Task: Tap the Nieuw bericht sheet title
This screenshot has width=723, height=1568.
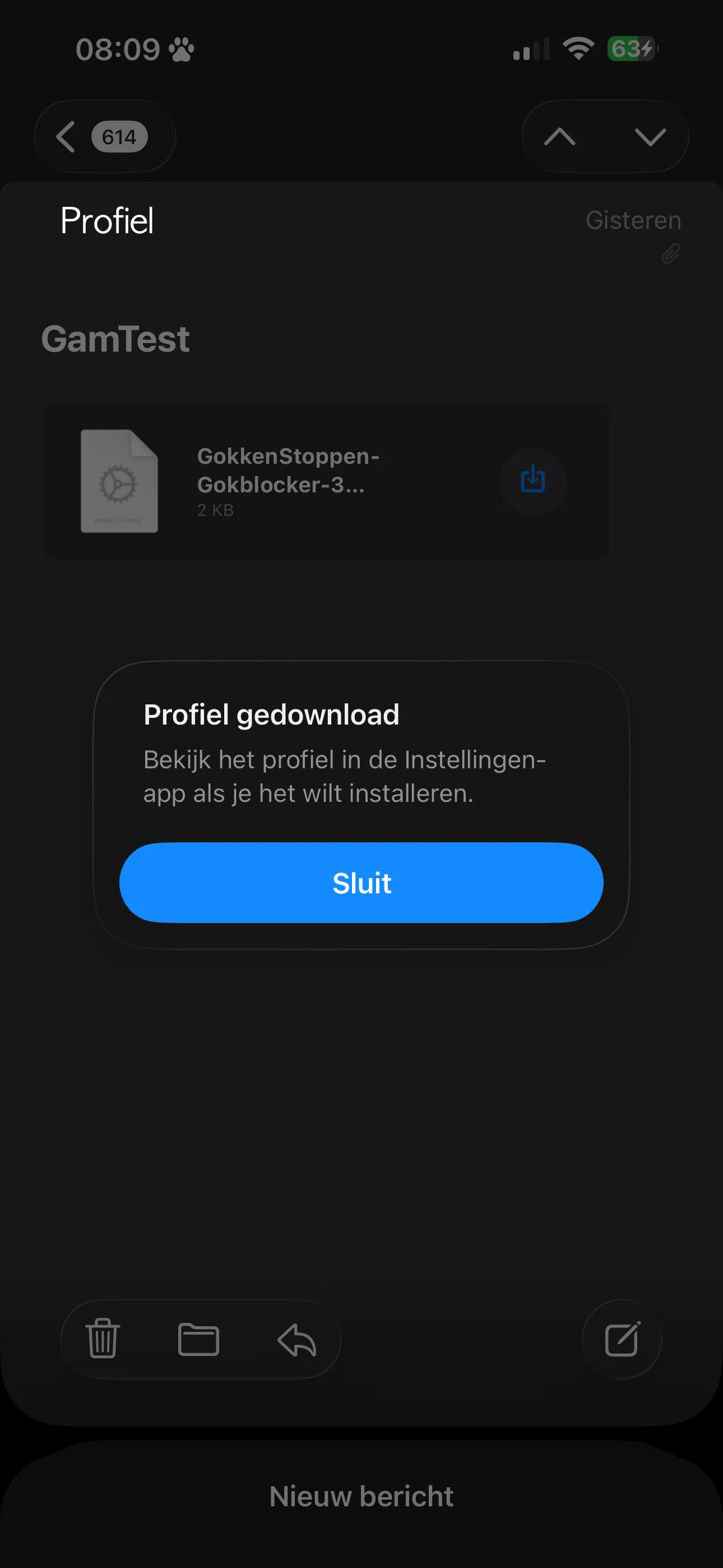Action: tap(361, 1496)
